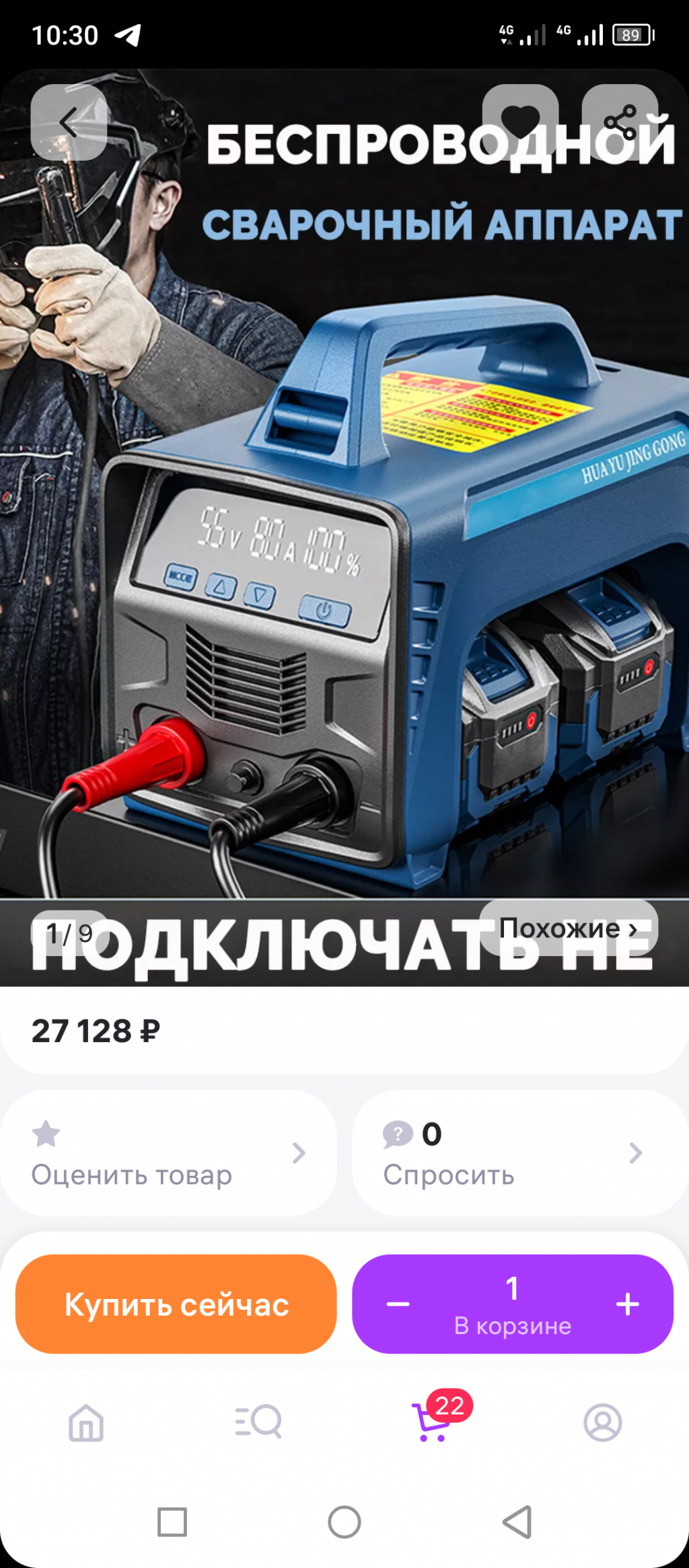The width and height of the screenshot is (689, 1568).
Task: Increase cart quantity with plus
Action: pyautogui.click(x=627, y=1304)
